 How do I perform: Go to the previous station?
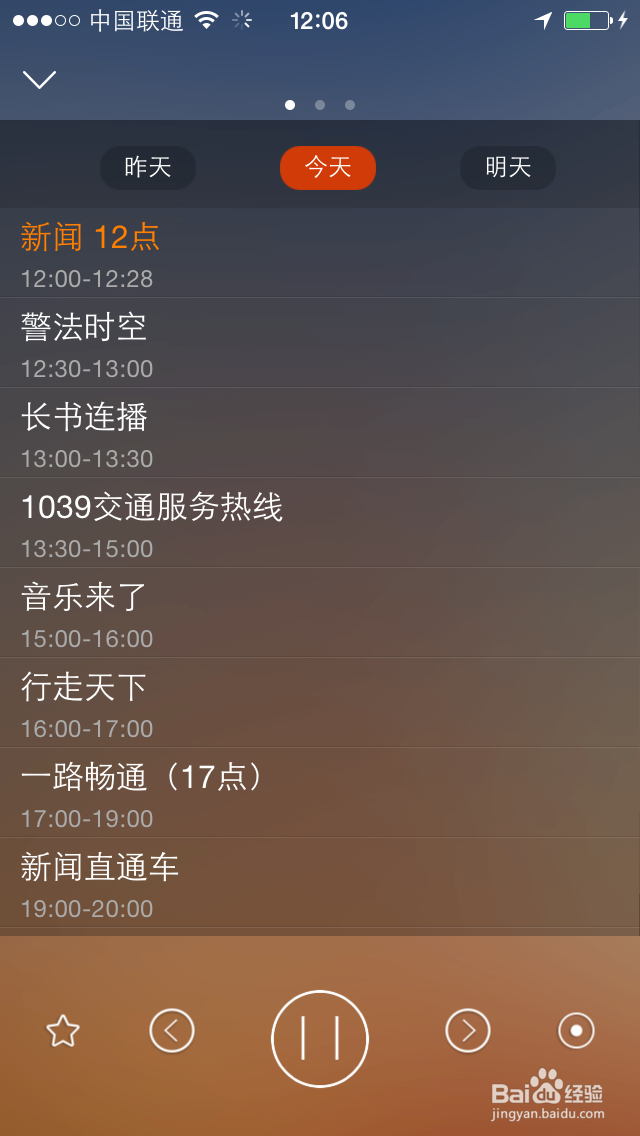click(172, 1030)
